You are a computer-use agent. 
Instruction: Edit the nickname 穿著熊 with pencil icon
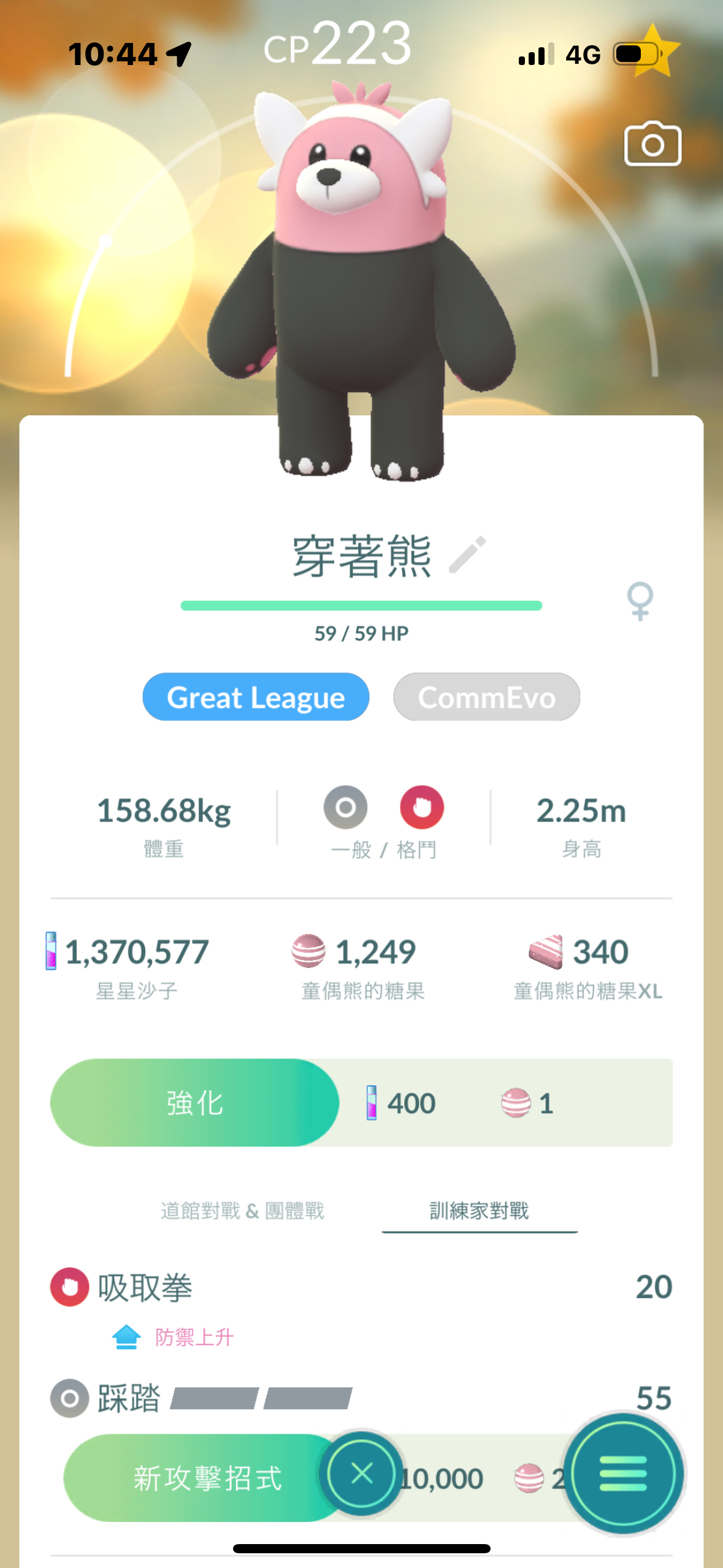click(467, 555)
